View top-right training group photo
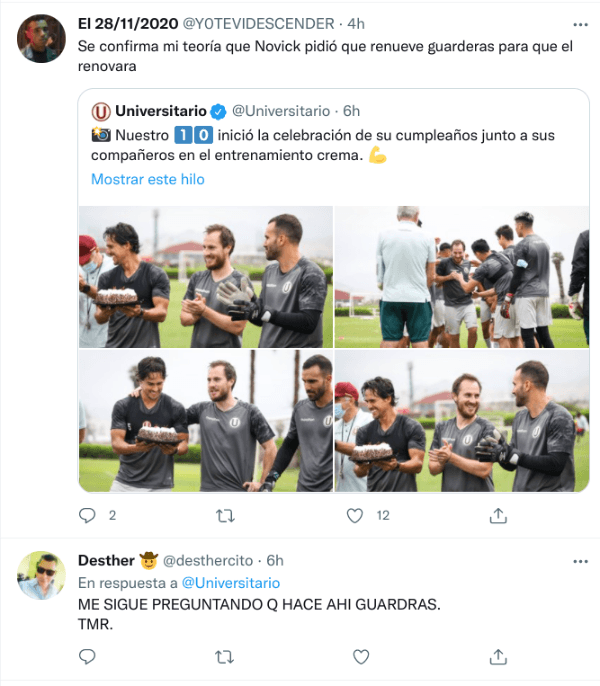 pos(461,277)
